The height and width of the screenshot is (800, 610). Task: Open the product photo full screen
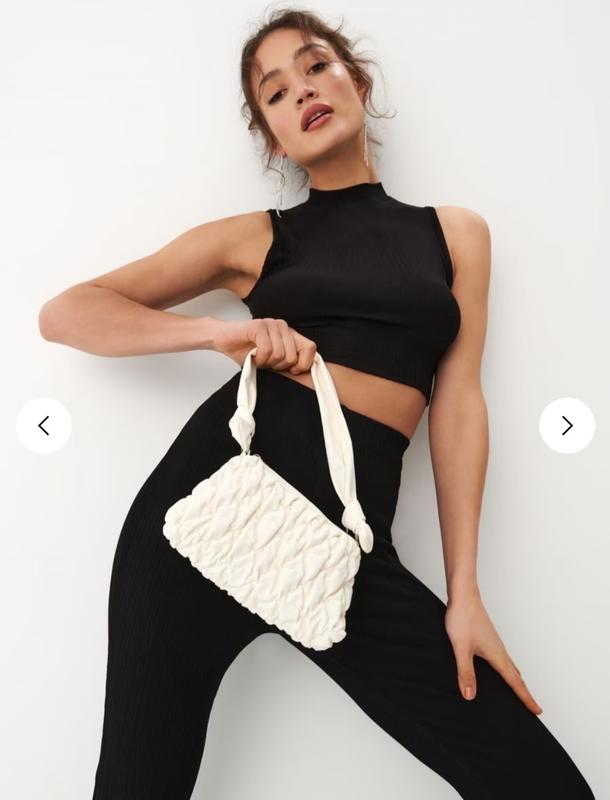[305, 400]
